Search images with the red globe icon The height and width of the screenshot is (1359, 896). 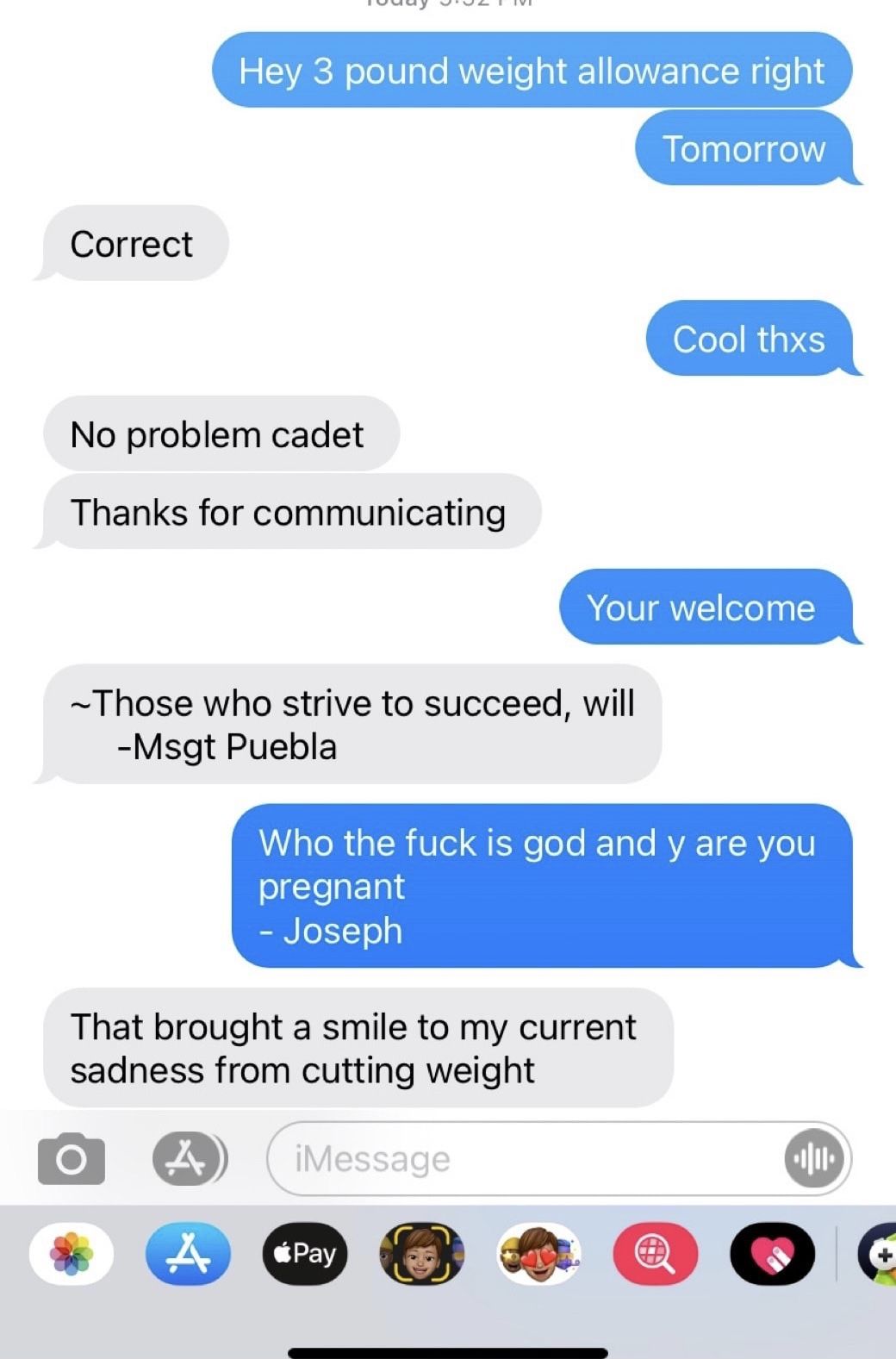tap(656, 1254)
